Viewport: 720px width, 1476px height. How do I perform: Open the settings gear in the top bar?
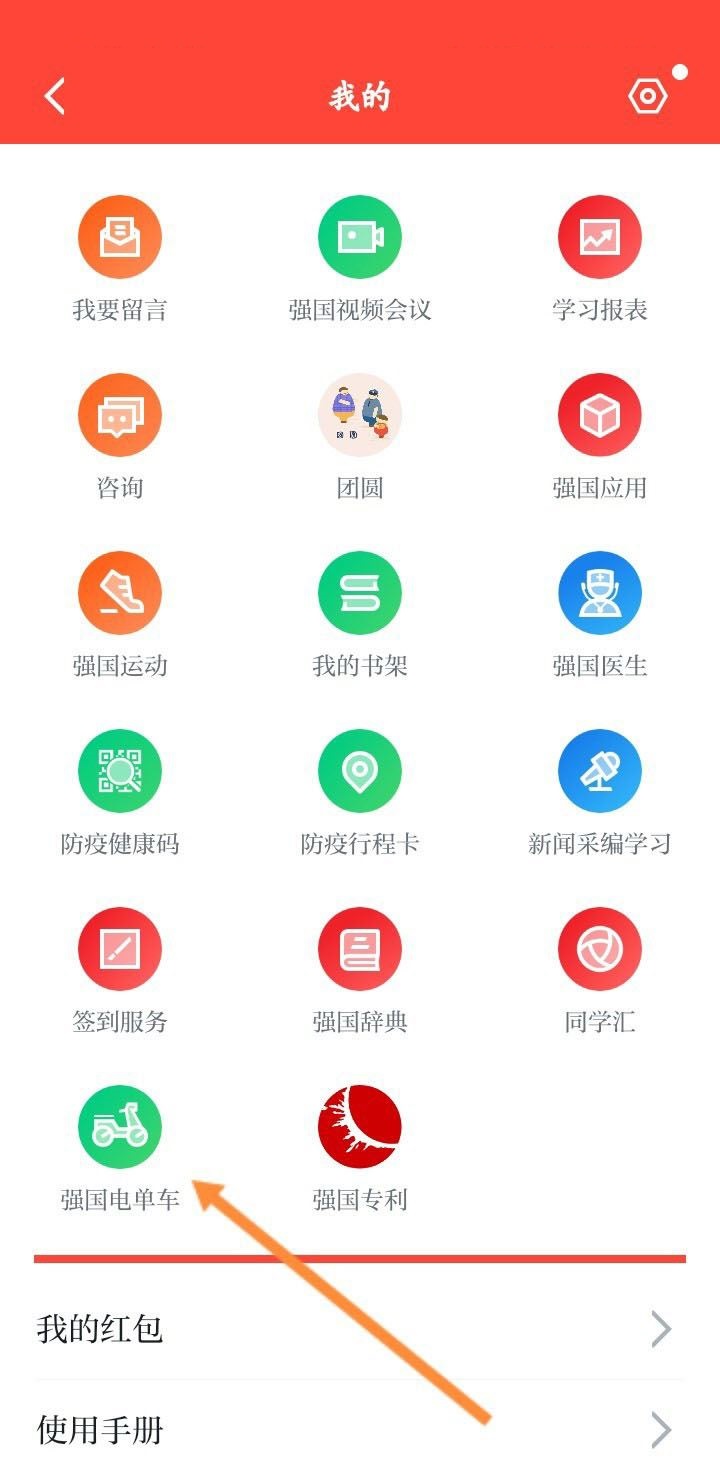pyautogui.click(x=647, y=95)
